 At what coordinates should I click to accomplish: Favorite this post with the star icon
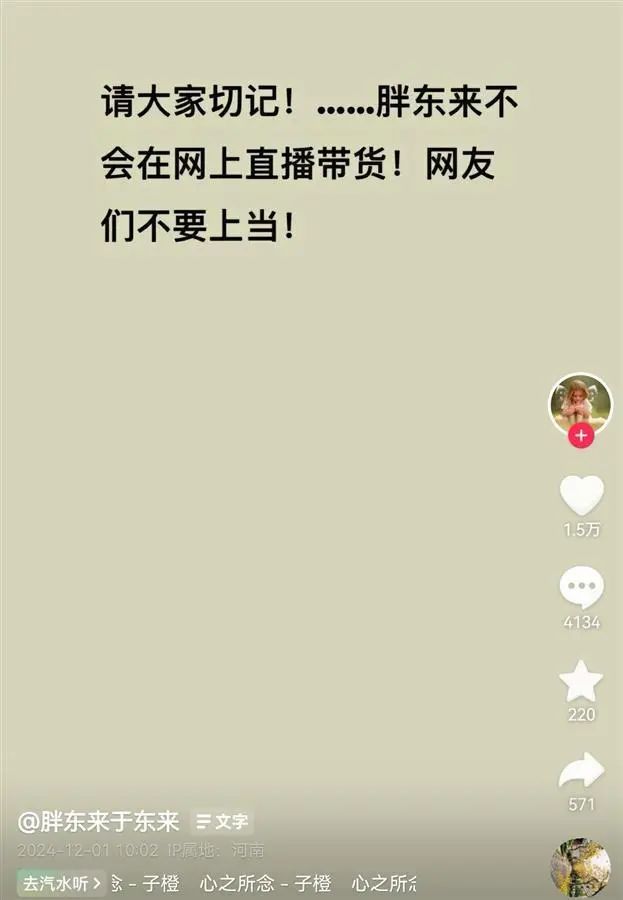[x=581, y=681]
